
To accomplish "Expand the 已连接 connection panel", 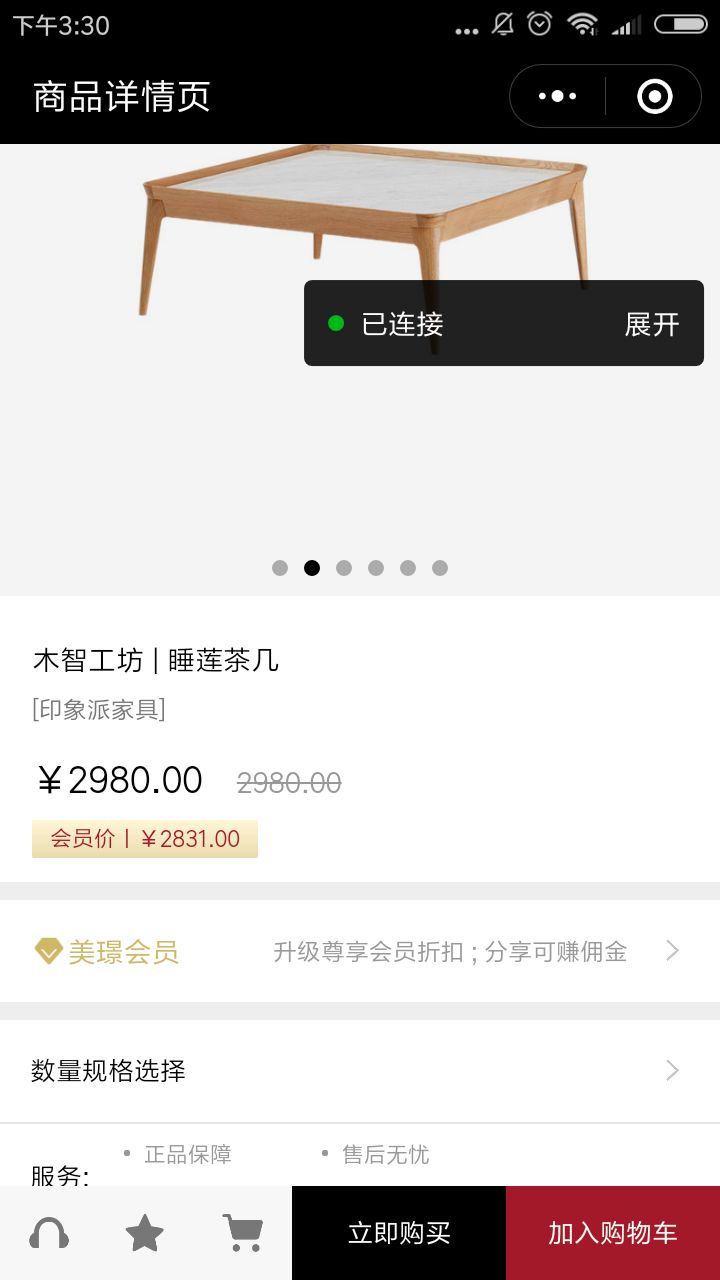I will point(651,324).
